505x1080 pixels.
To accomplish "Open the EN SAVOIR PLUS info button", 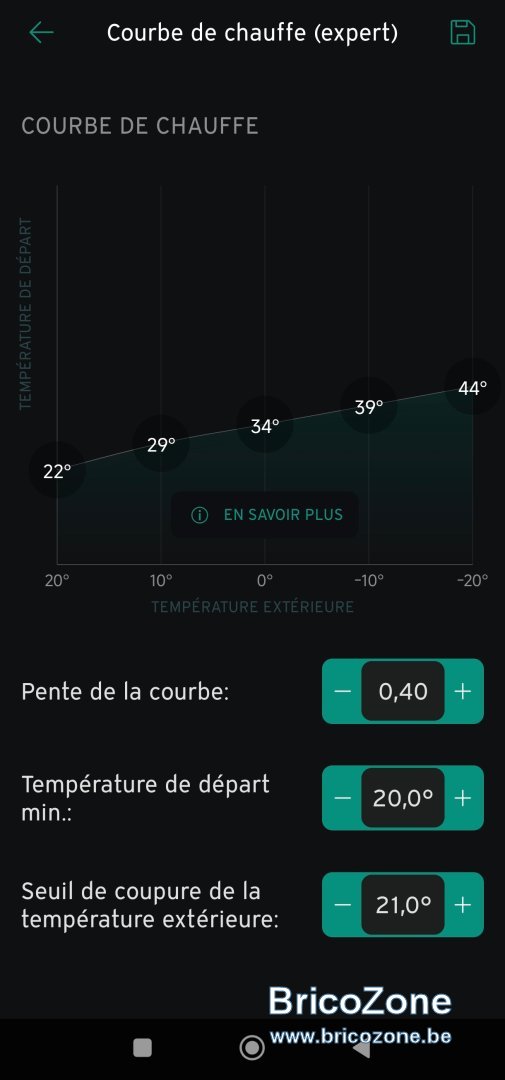I will [265, 515].
